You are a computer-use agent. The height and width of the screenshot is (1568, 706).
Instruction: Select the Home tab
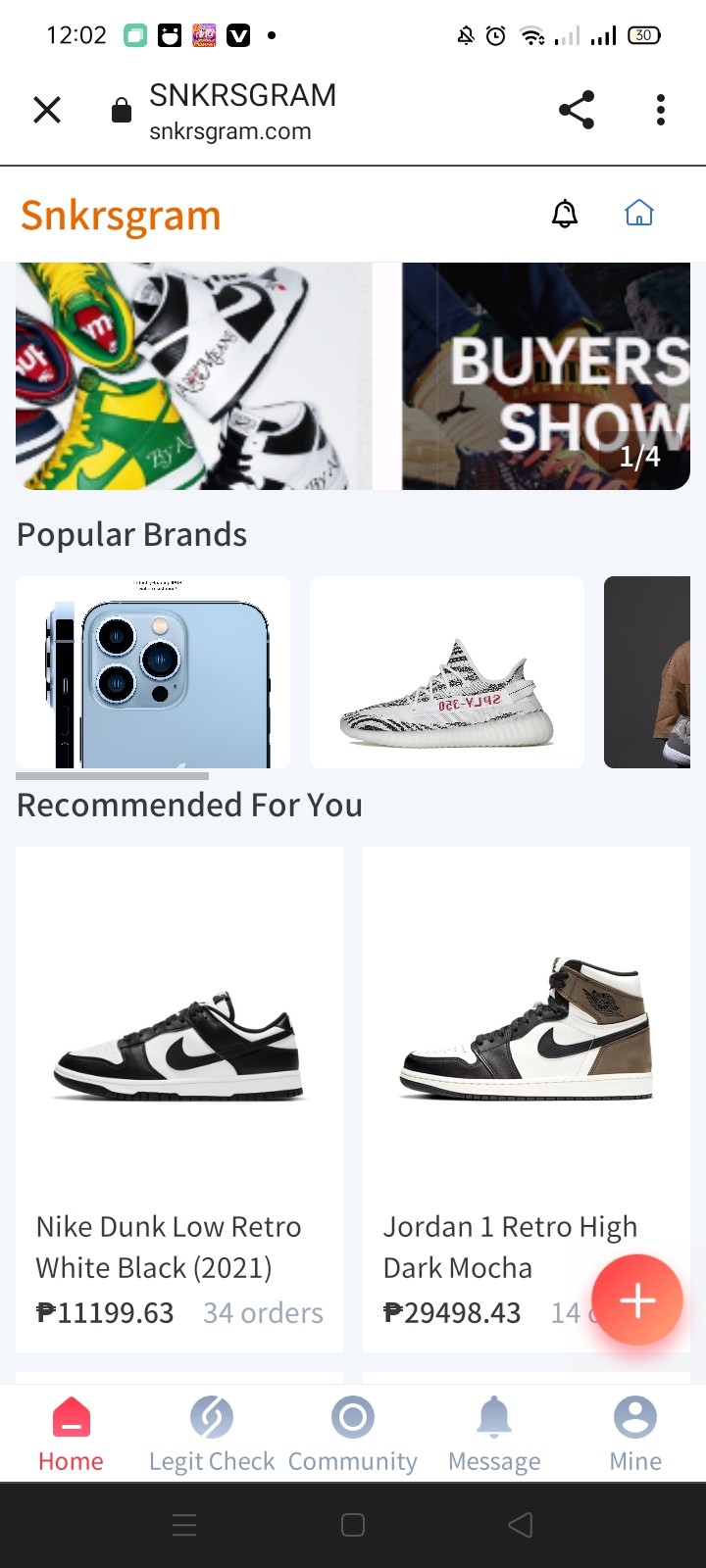click(71, 1435)
